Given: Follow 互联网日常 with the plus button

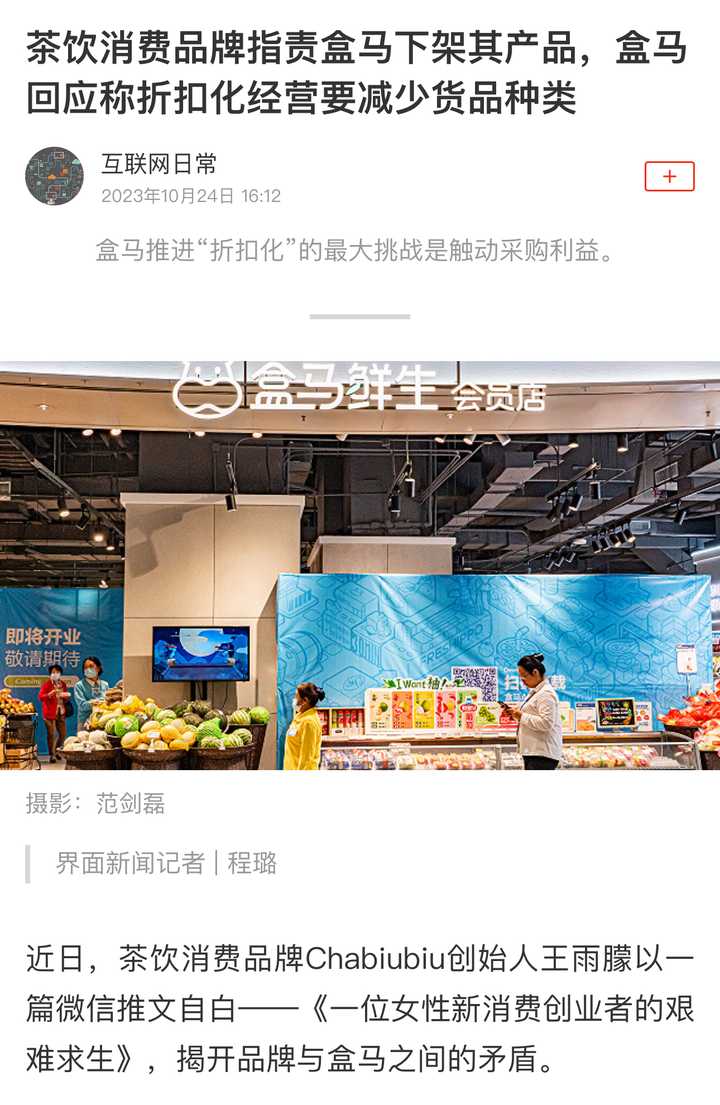Looking at the screenshot, I should coord(669,176).
